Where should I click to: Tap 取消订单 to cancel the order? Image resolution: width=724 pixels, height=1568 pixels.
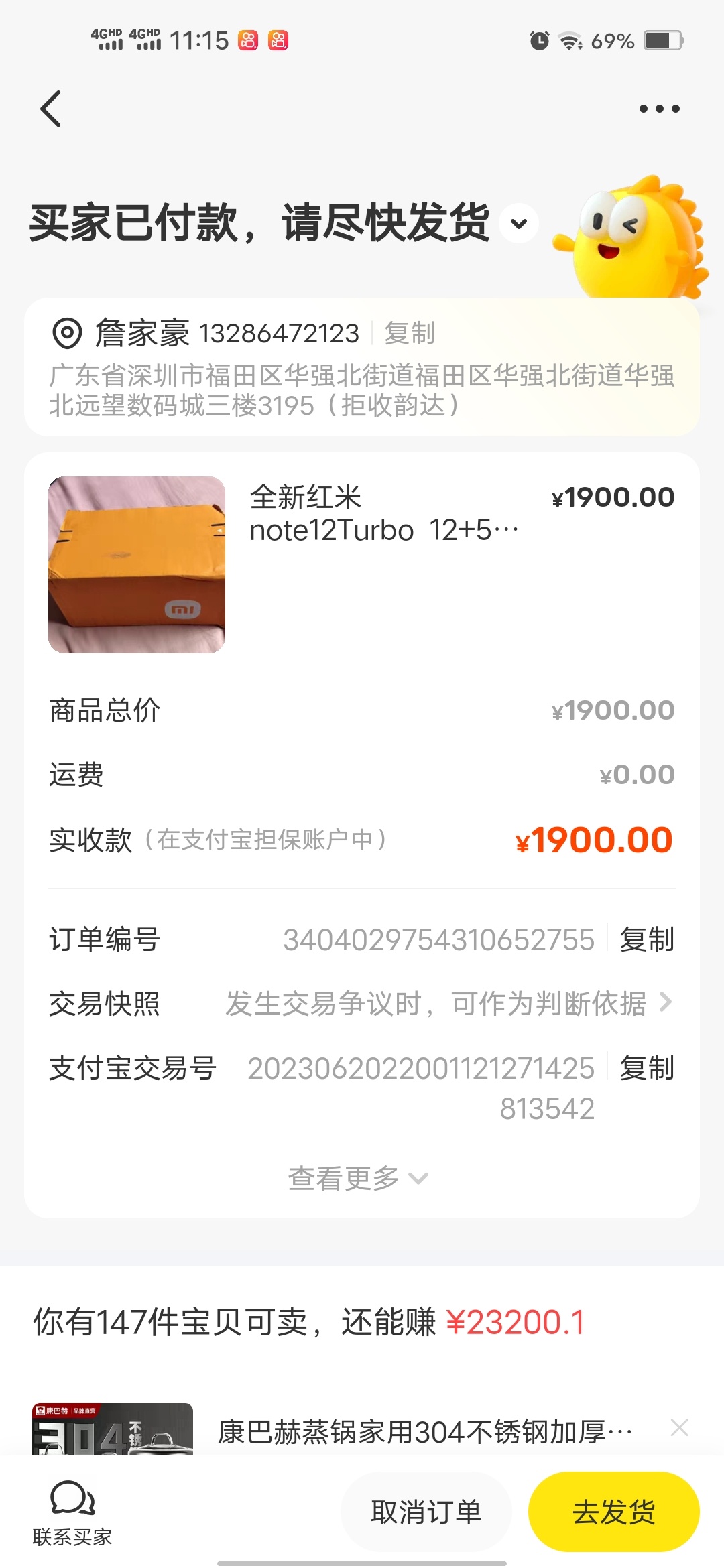(x=426, y=1512)
